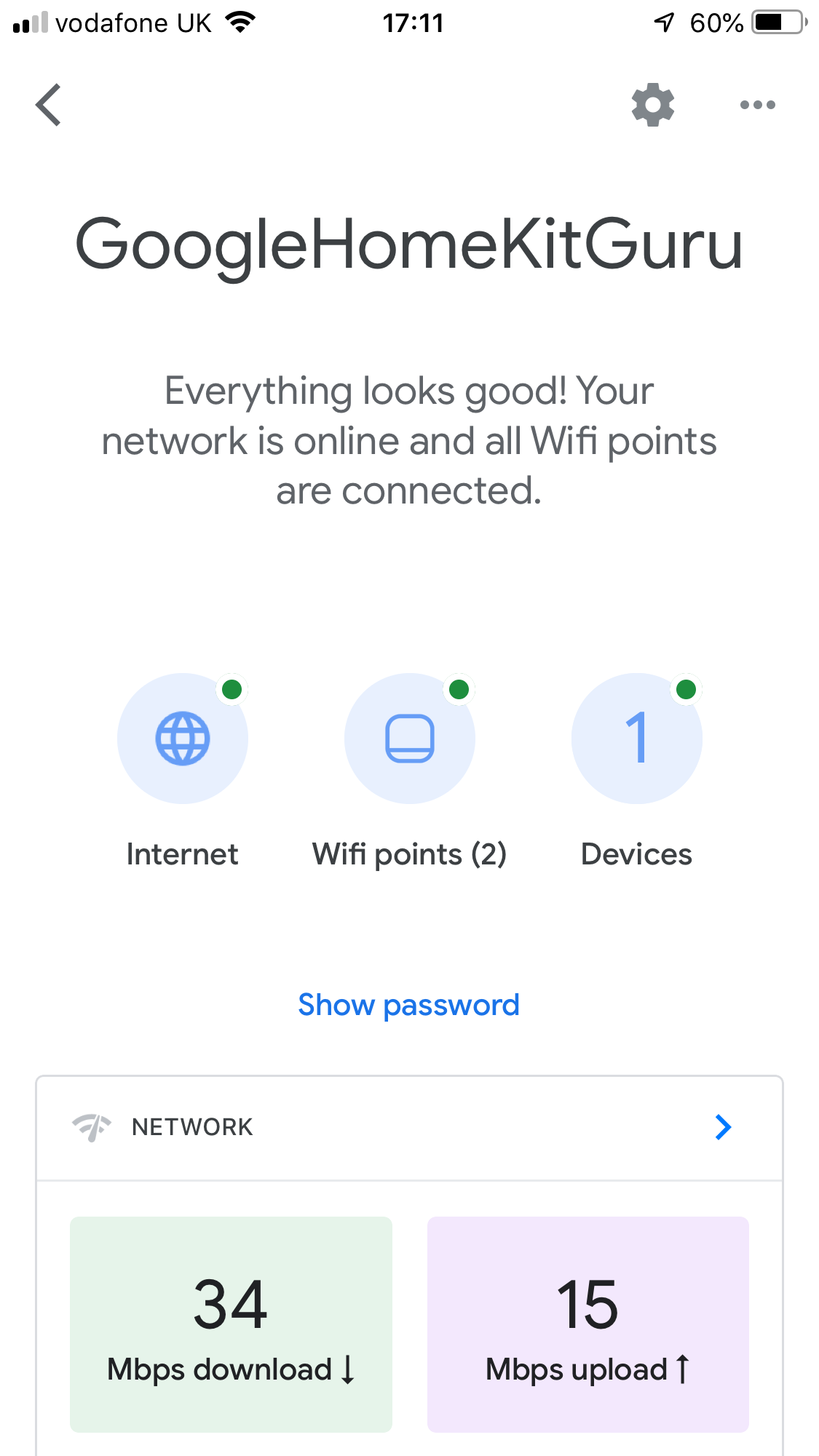This screenshot has height=1456, width=819.
Task: Open the 34 Mbps download tile
Action: click(231, 1324)
